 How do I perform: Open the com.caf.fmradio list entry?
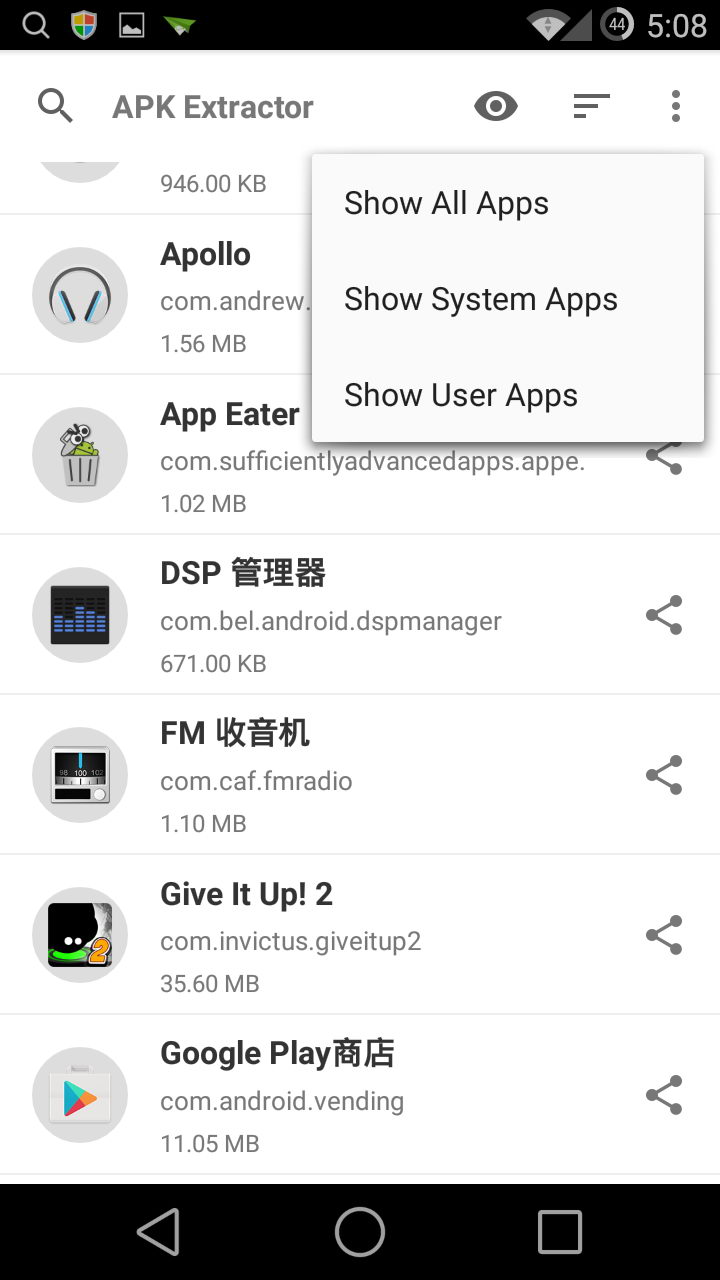(300, 775)
